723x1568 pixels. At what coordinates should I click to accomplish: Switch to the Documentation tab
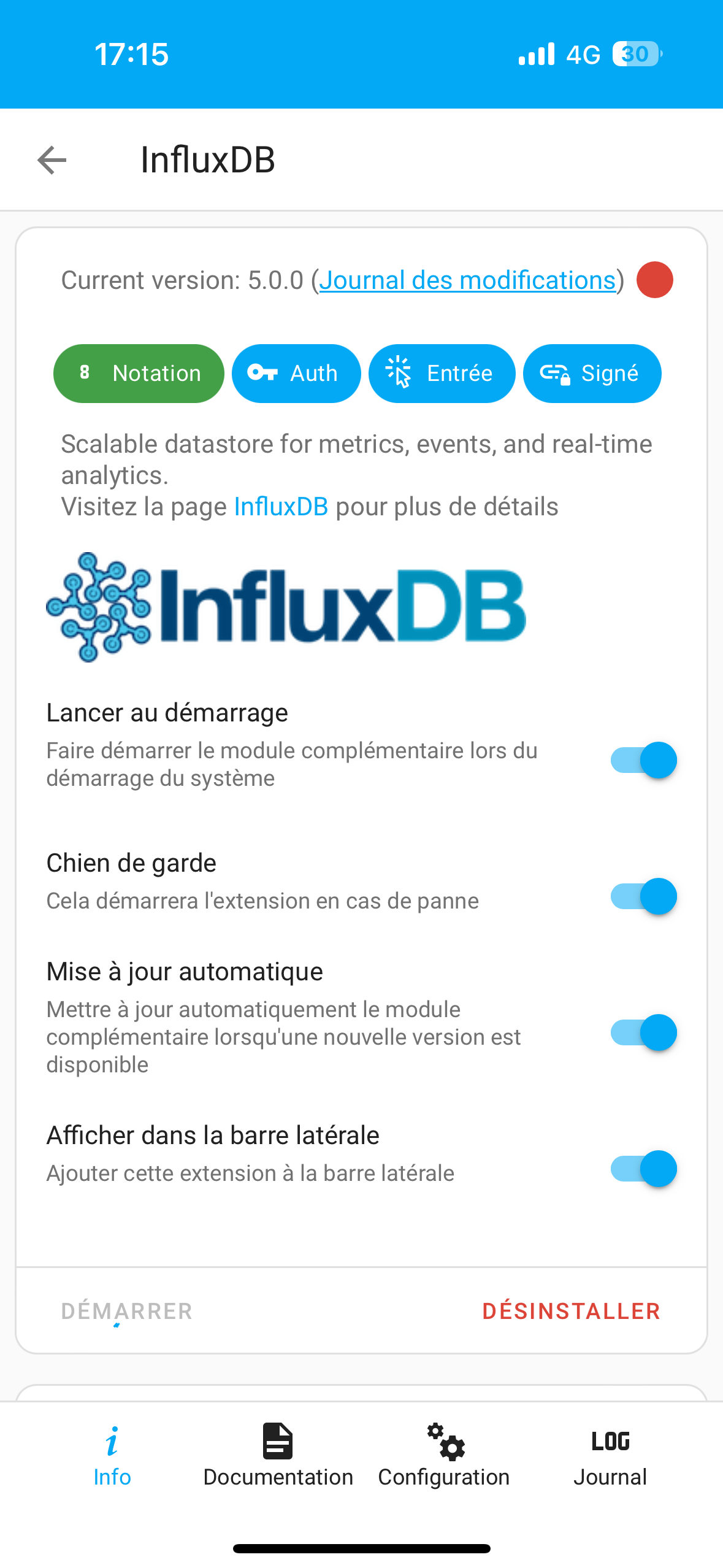pos(278,1455)
